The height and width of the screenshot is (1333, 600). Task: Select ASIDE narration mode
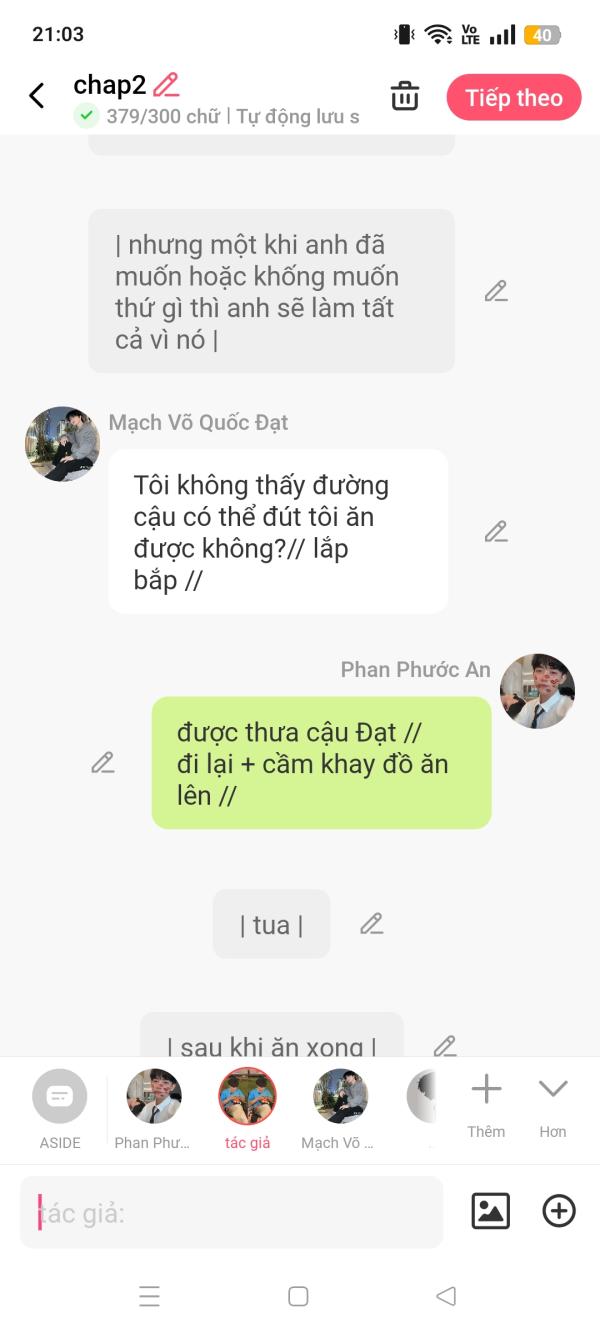(60, 1097)
